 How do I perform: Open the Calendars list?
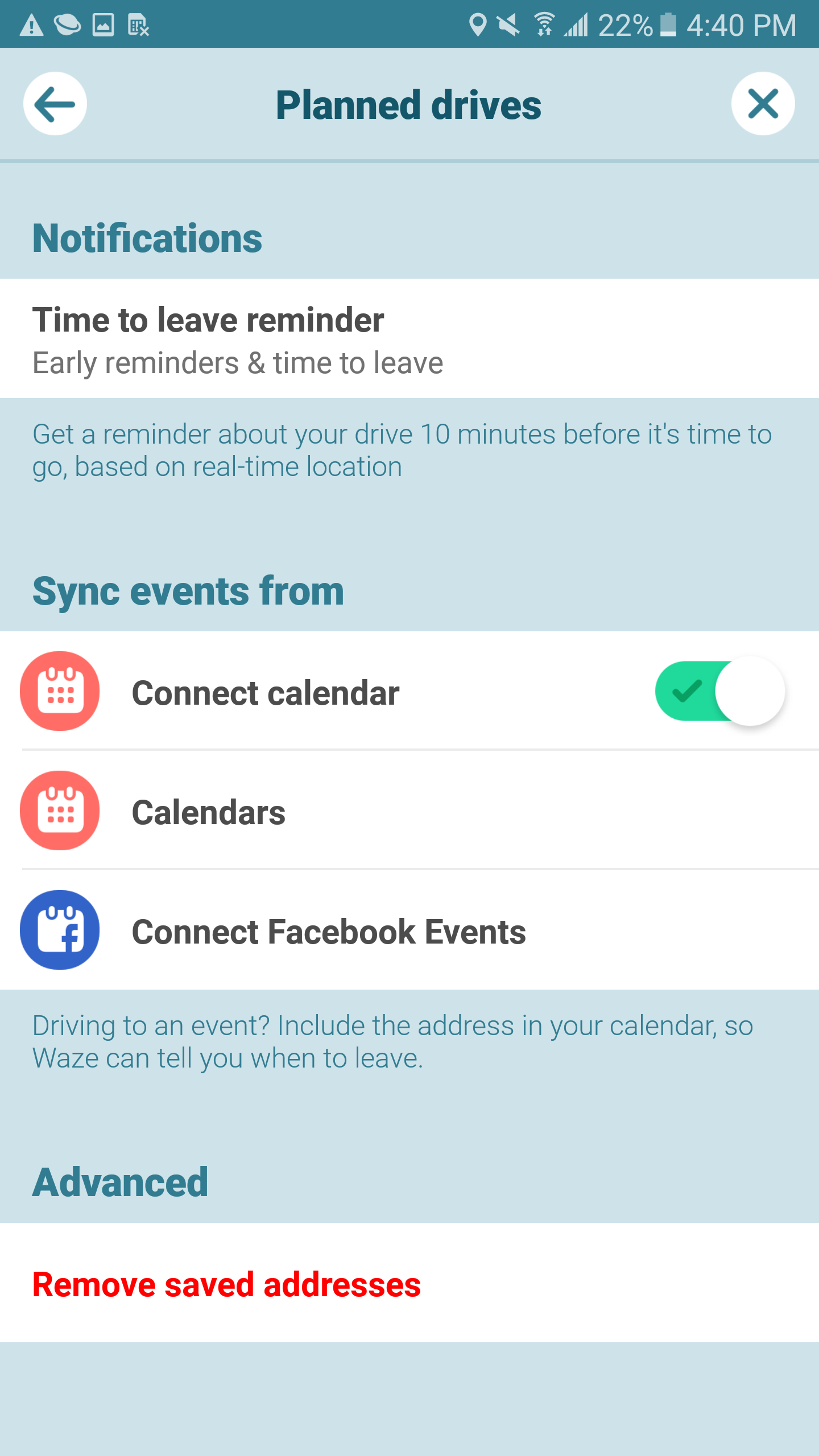(x=409, y=811)
